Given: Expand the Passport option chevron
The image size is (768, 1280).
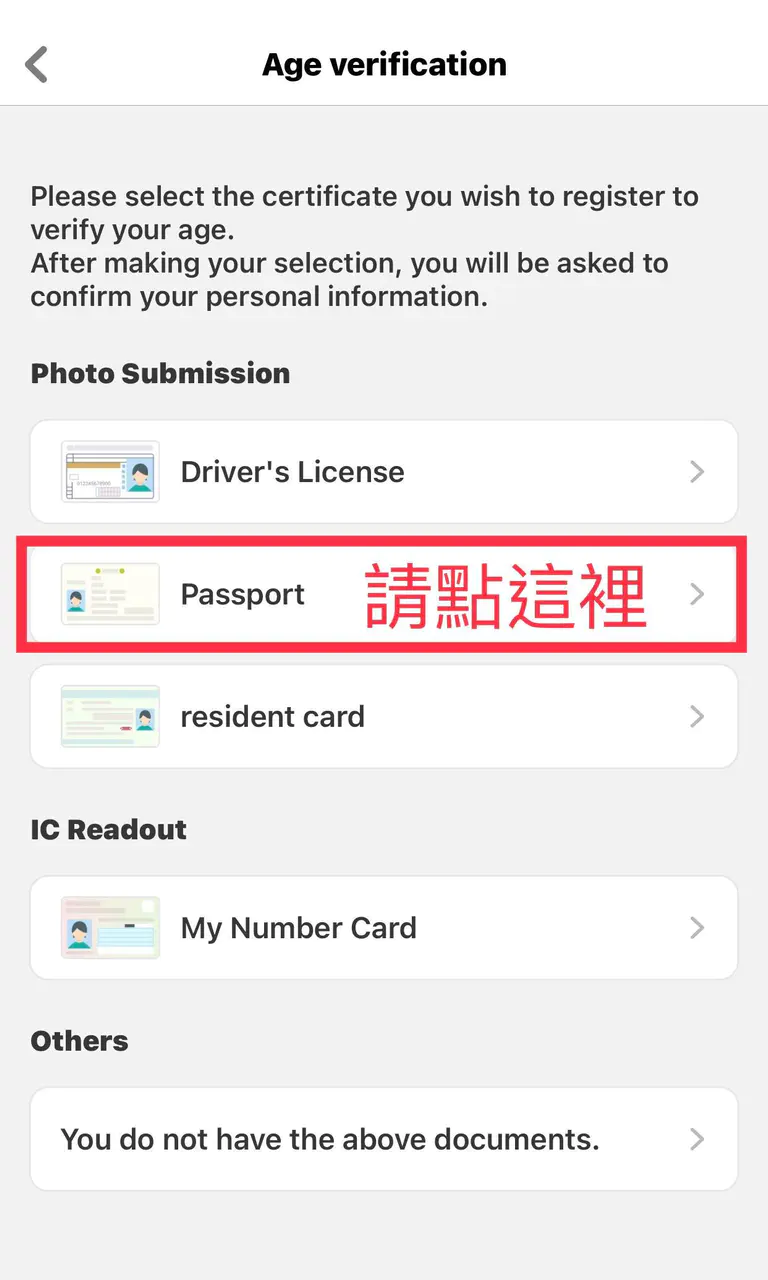Looking at the screenshot, I should point(697,594).
